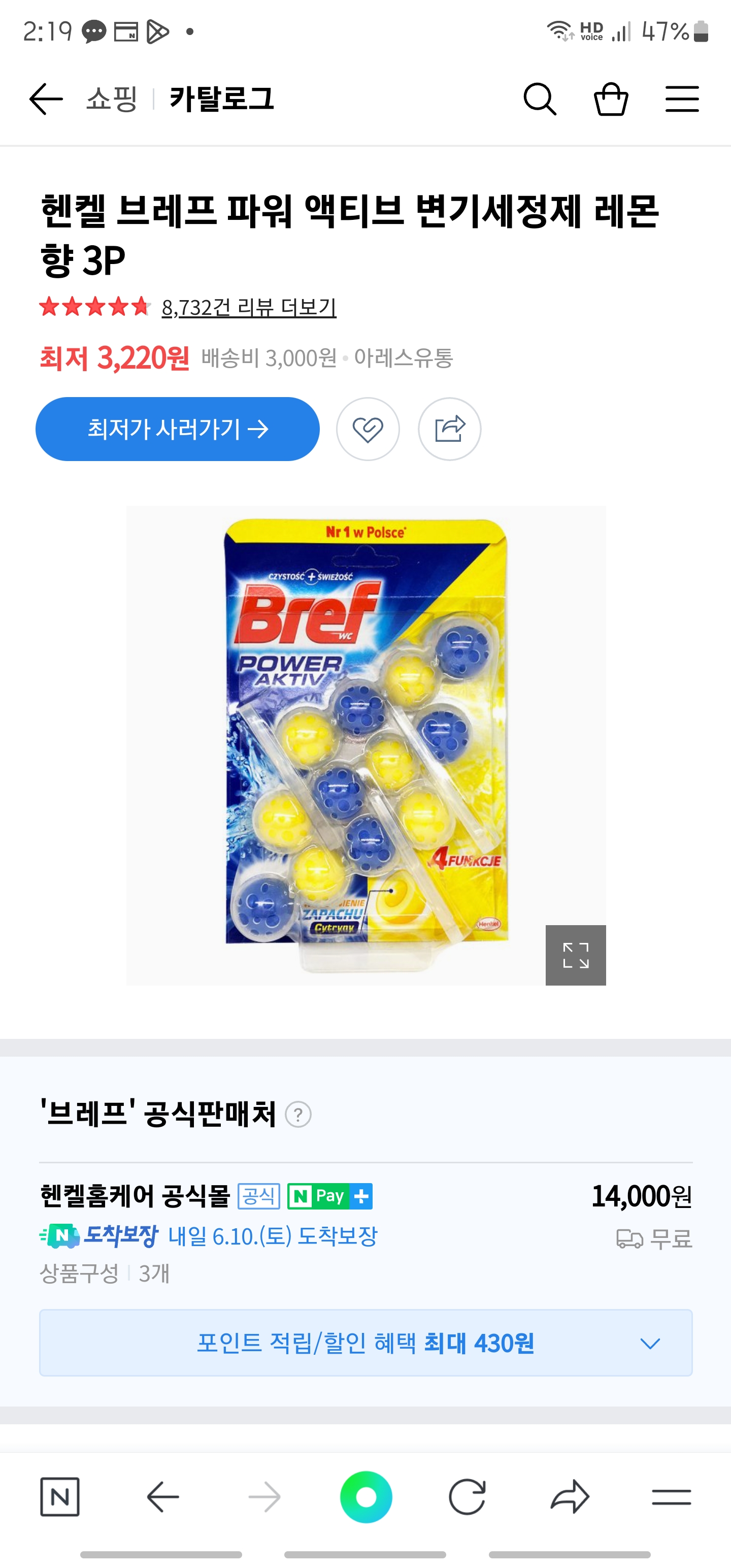Reload the current page

[x=468, y=1496]
